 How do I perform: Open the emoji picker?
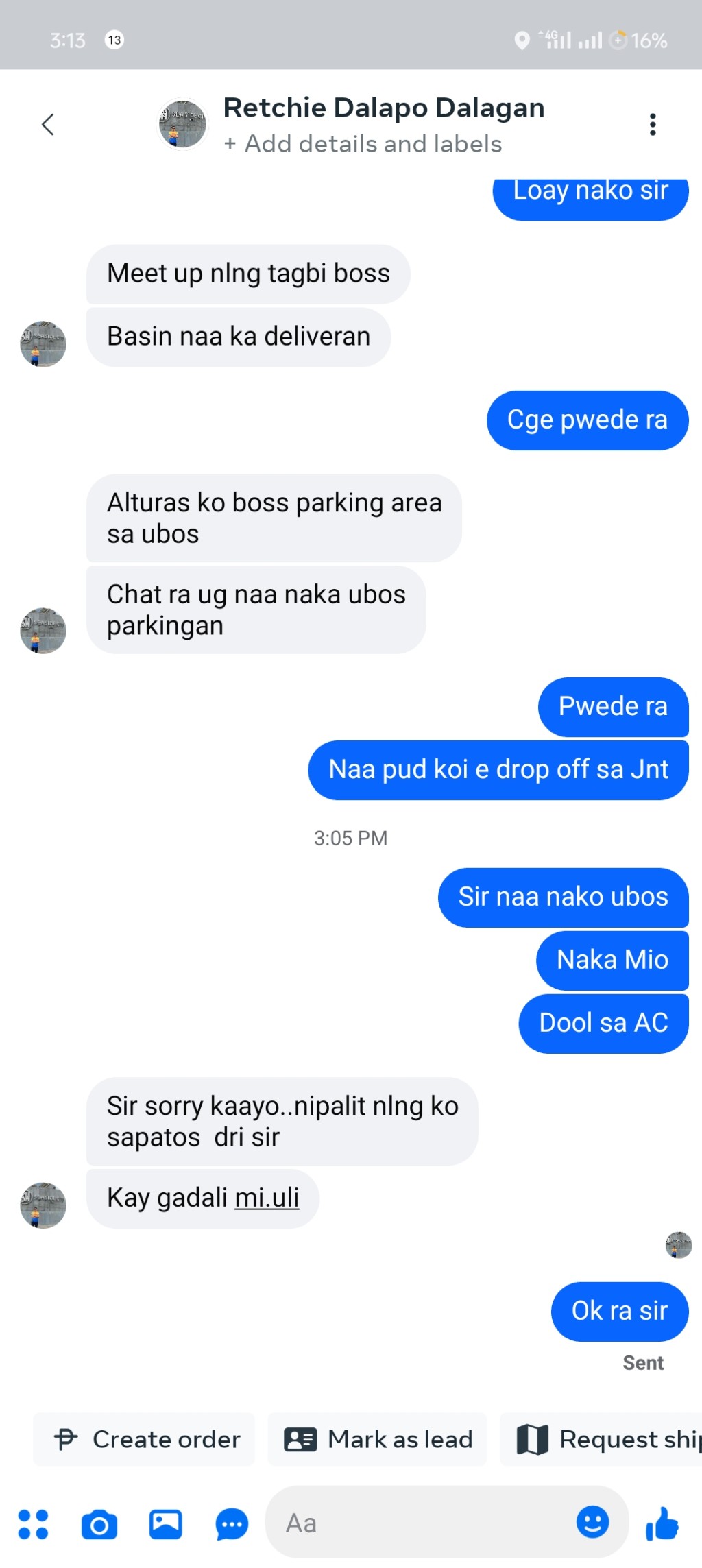[x=592, y=1522]
